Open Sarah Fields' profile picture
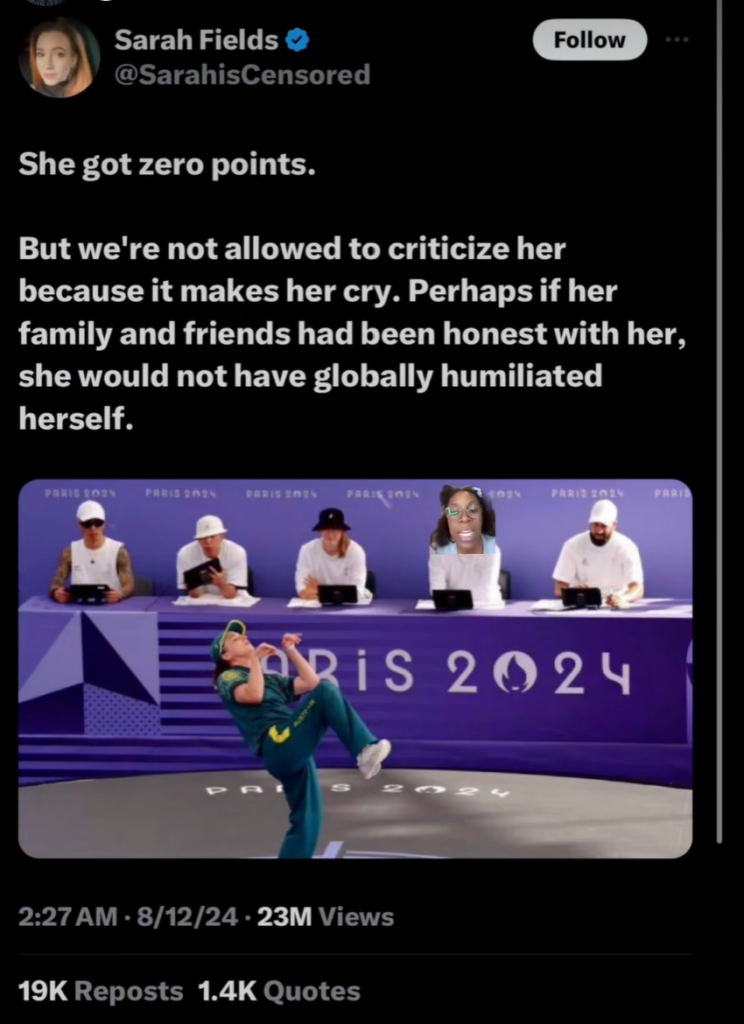The height and width of the screenshot is (1024, 744). click(59, 57)
